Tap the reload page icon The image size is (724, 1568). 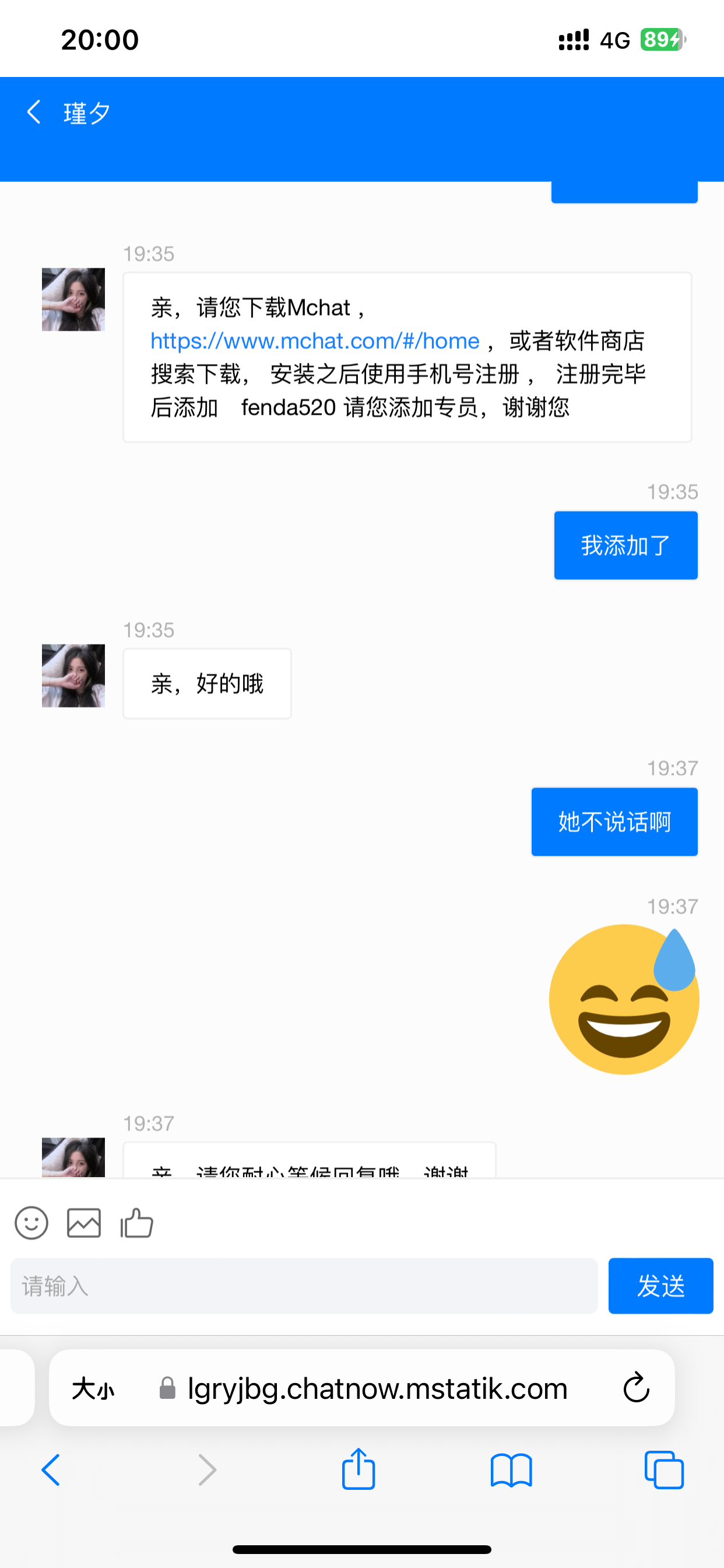click(x=635, y=1388)
